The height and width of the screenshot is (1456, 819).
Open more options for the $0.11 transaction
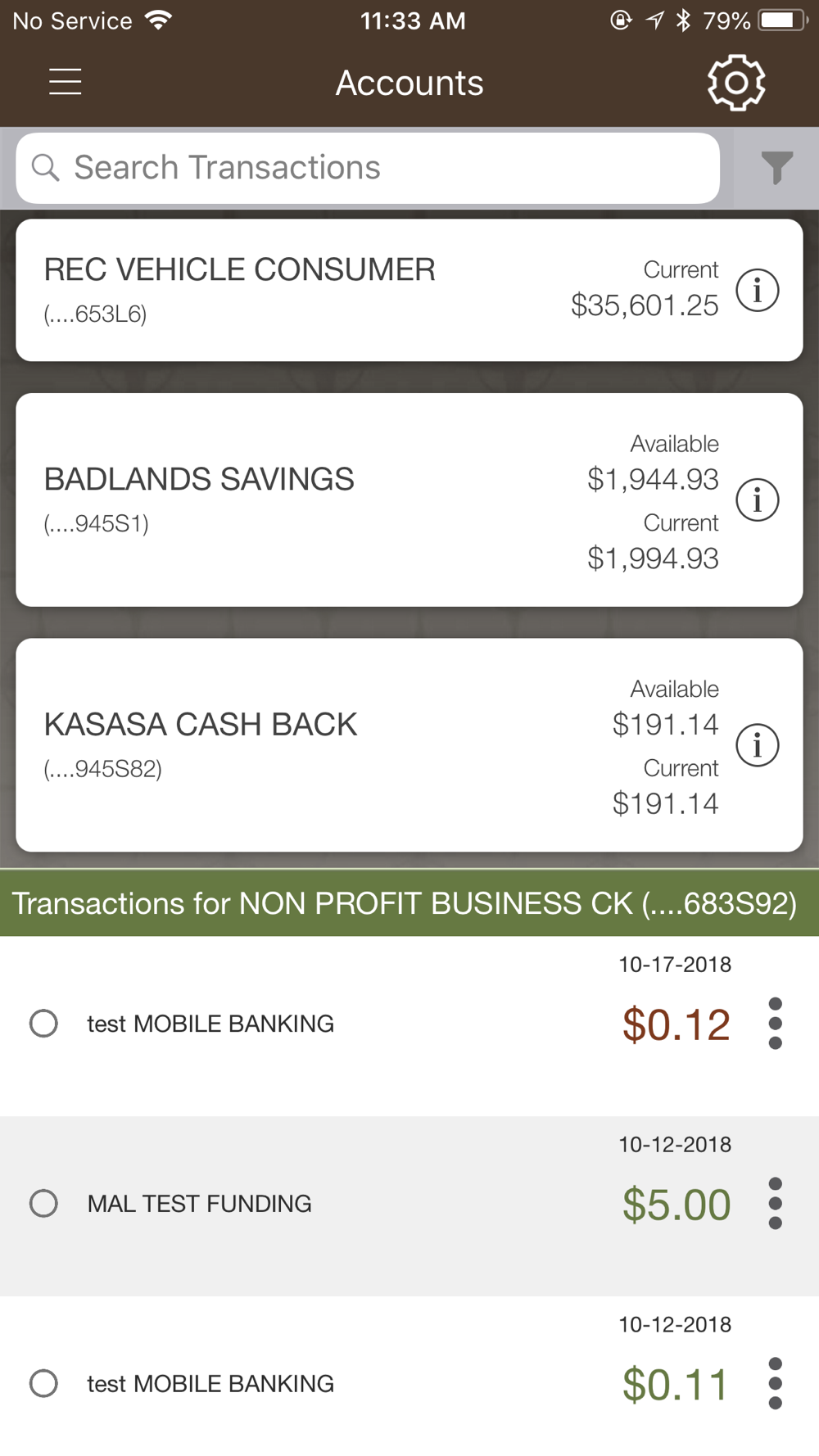pos(776,1384)
